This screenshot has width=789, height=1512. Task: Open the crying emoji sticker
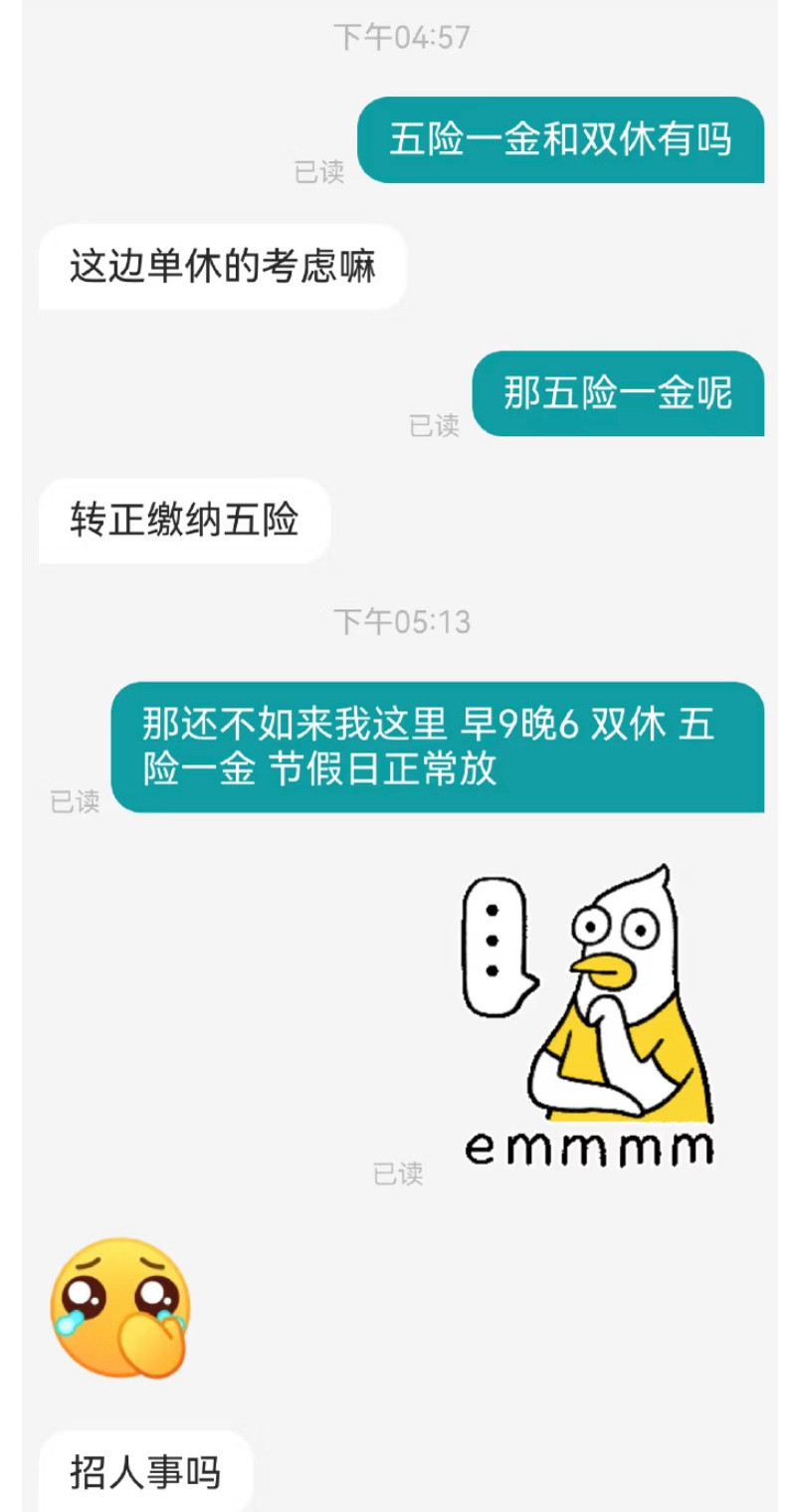pos(119,1312)
